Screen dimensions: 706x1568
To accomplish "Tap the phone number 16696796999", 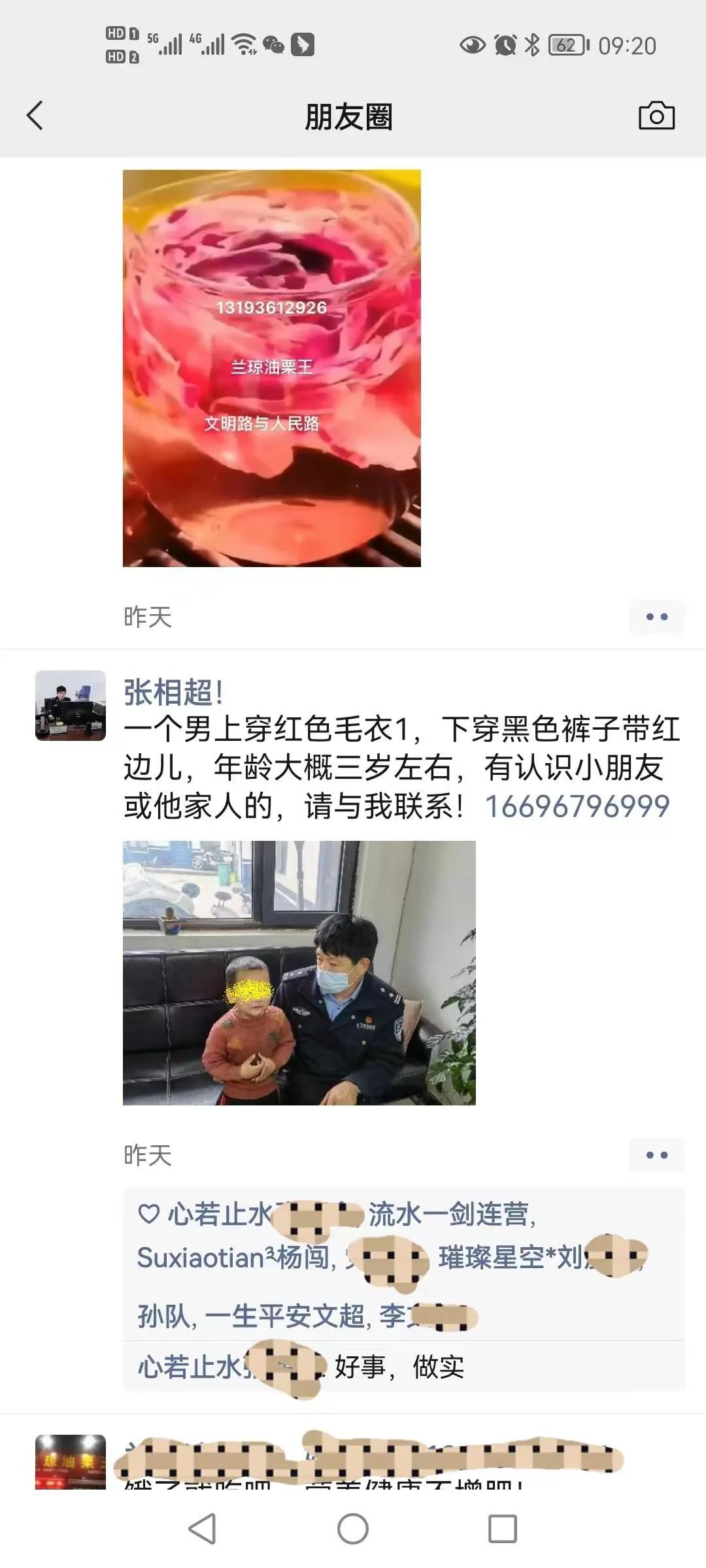I will pos(577,806).
